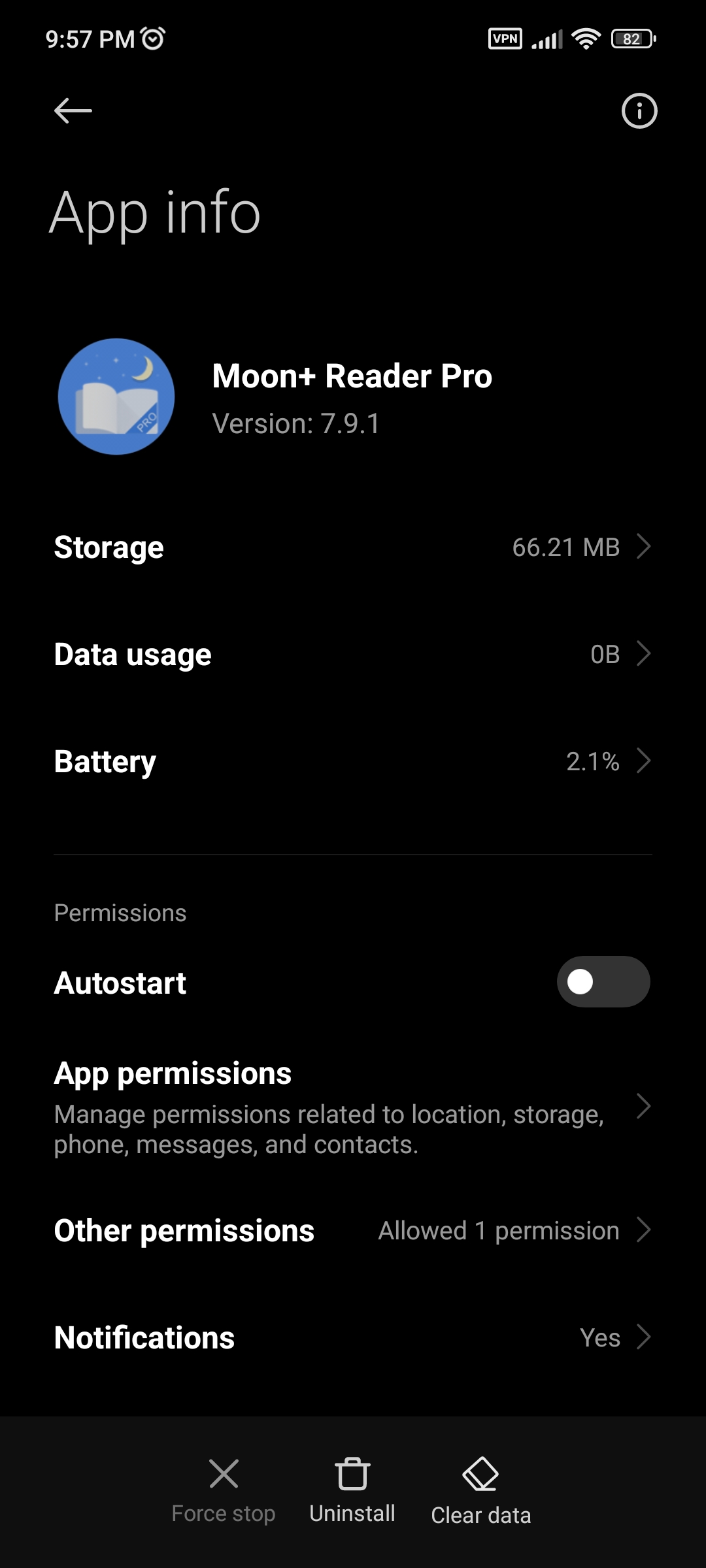This screenshot has width=706, height=1568.
Task: Open Other permissions
Action: click(x=353, y=1230)
